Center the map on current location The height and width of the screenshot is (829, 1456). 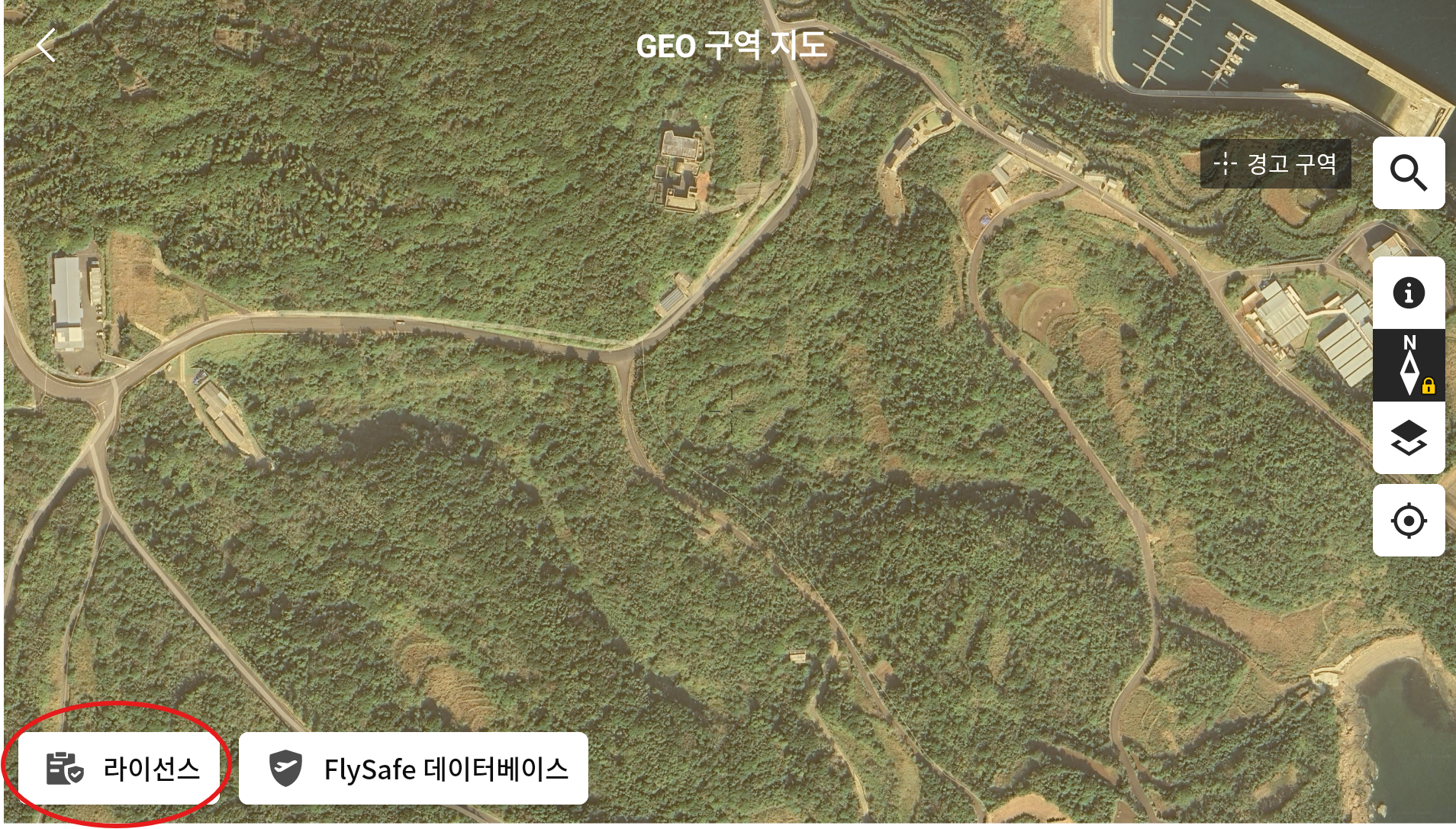pos(1408,521)
